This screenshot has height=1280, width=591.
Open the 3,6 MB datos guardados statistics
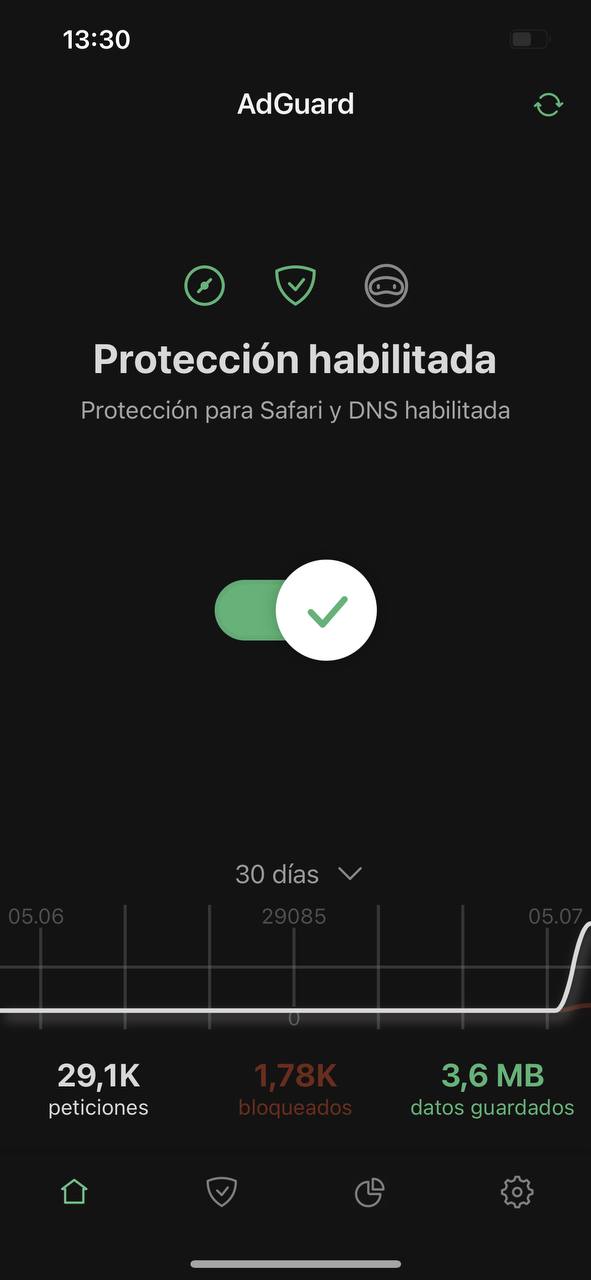[492, 1089]
